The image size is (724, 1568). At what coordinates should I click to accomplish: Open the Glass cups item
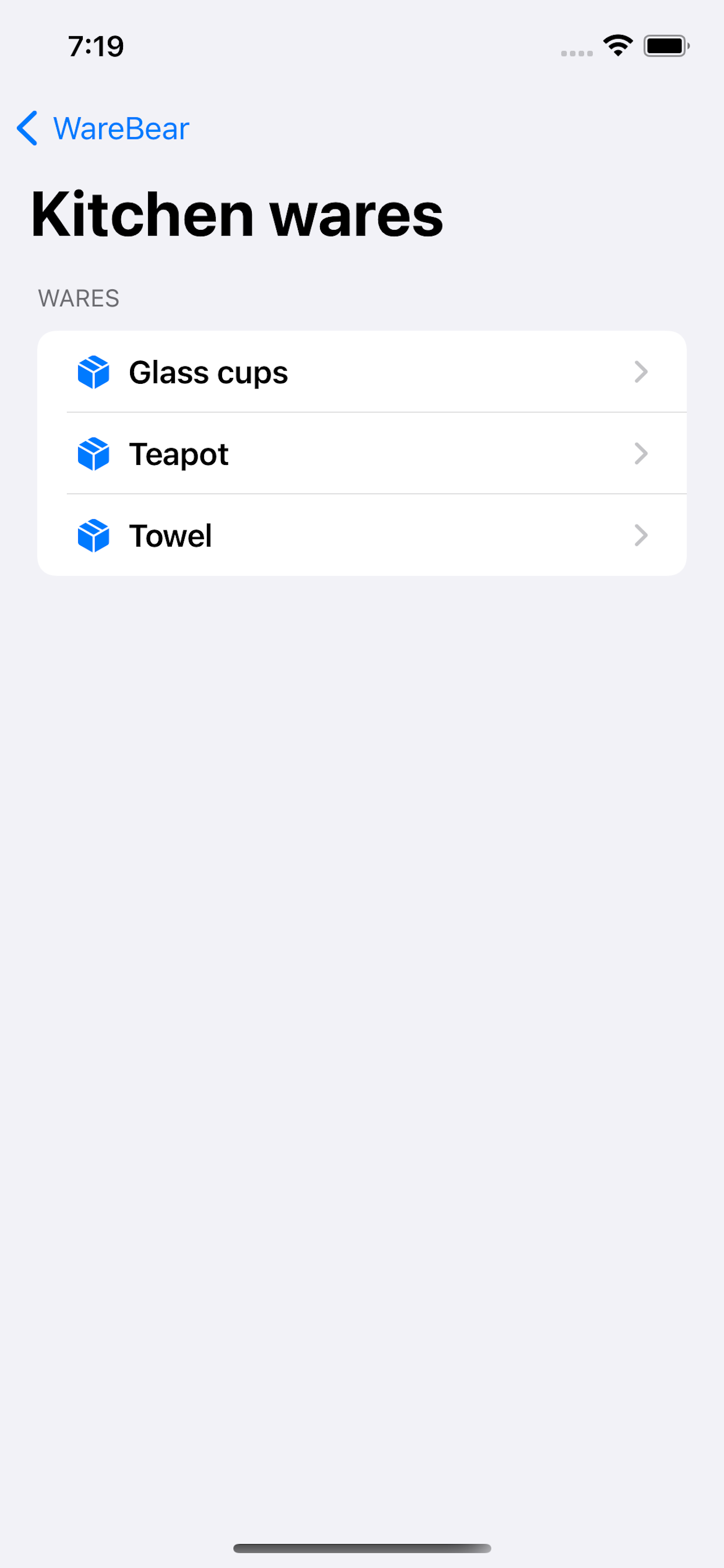click(x=362, y=372)
